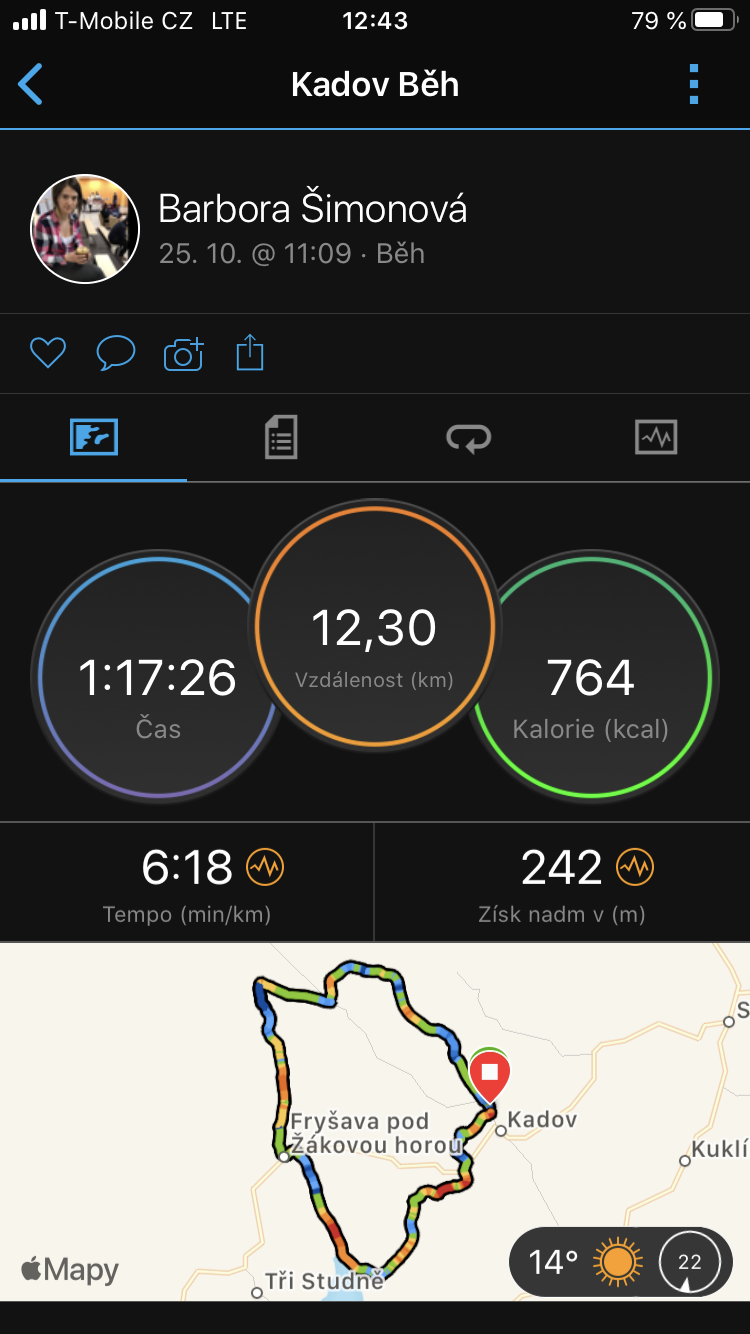Open comments with the speech bubble icon

coord(115,353)
